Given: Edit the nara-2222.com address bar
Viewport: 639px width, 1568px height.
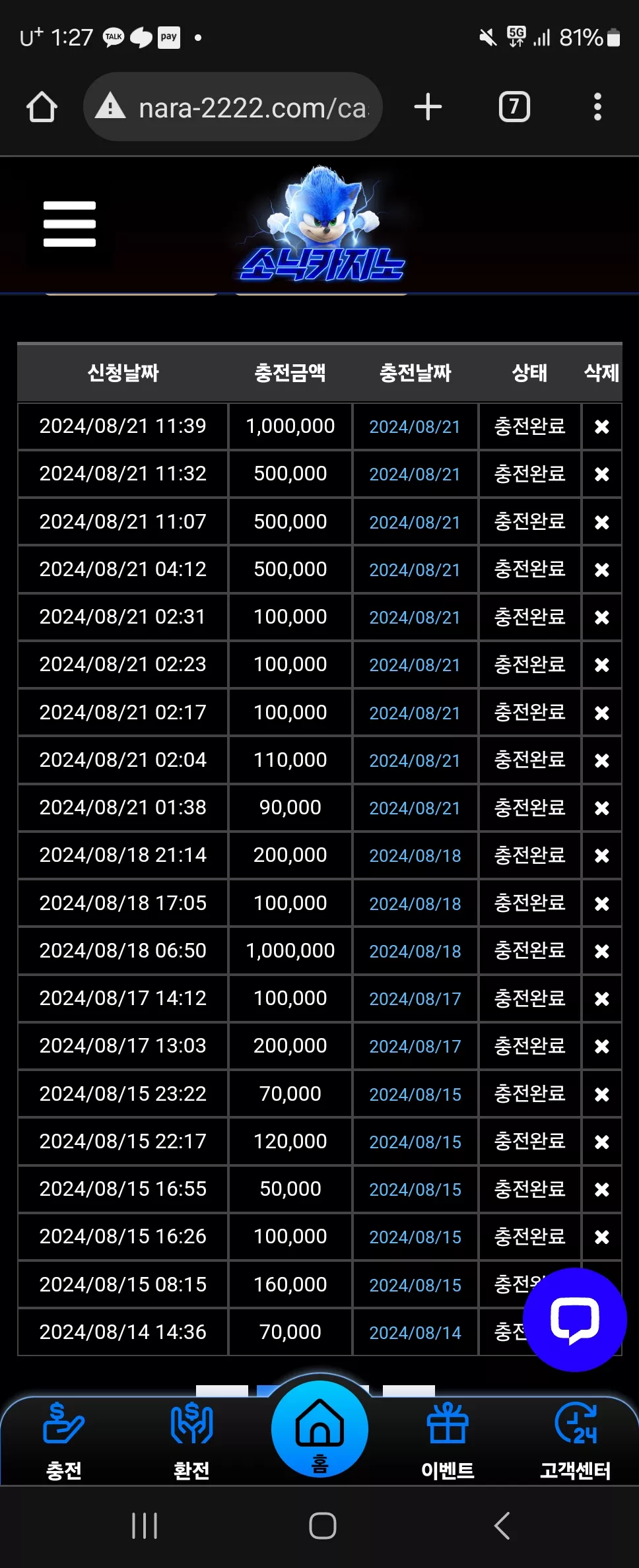Looking at the screenshot, I should click(x=233, y=107).
